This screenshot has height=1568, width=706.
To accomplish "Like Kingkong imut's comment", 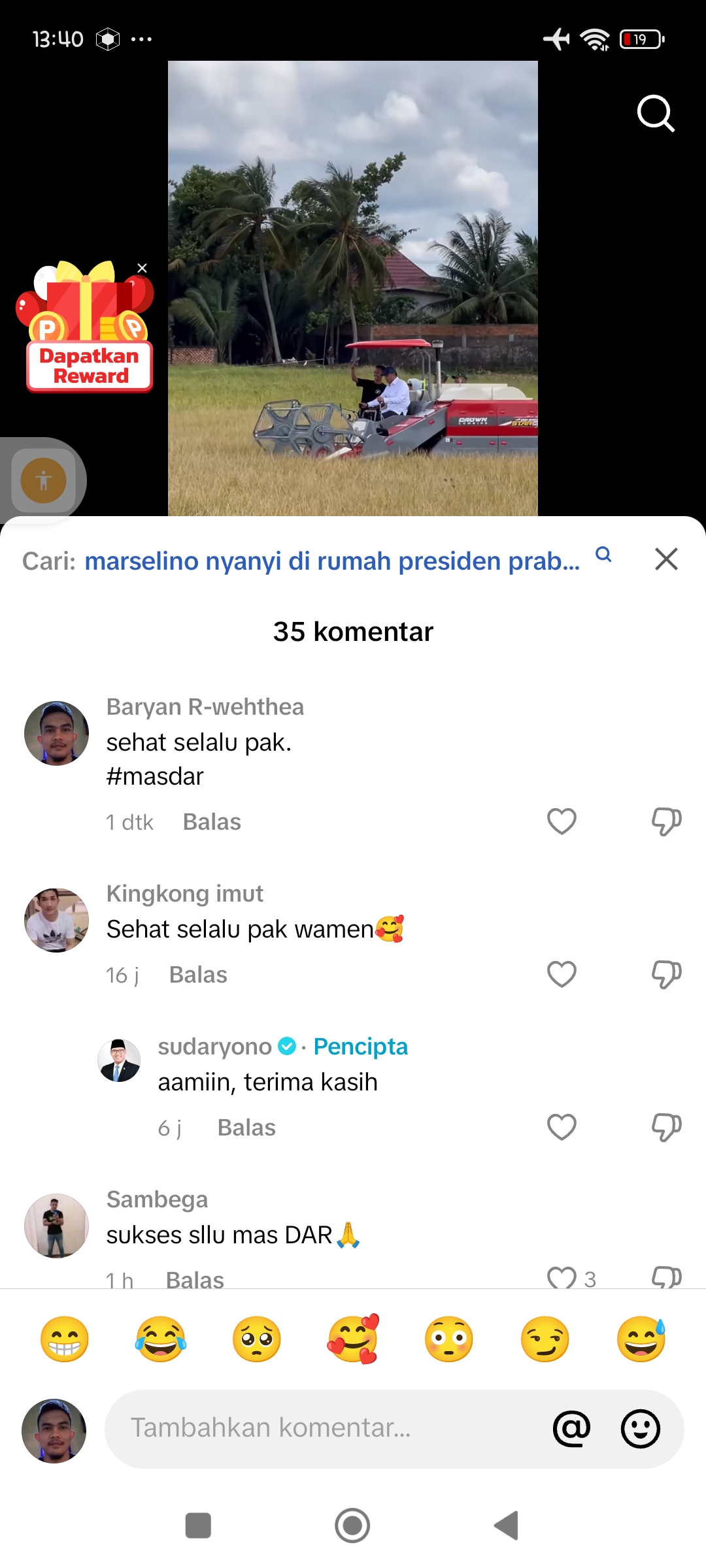I will [x=562, y=974].
